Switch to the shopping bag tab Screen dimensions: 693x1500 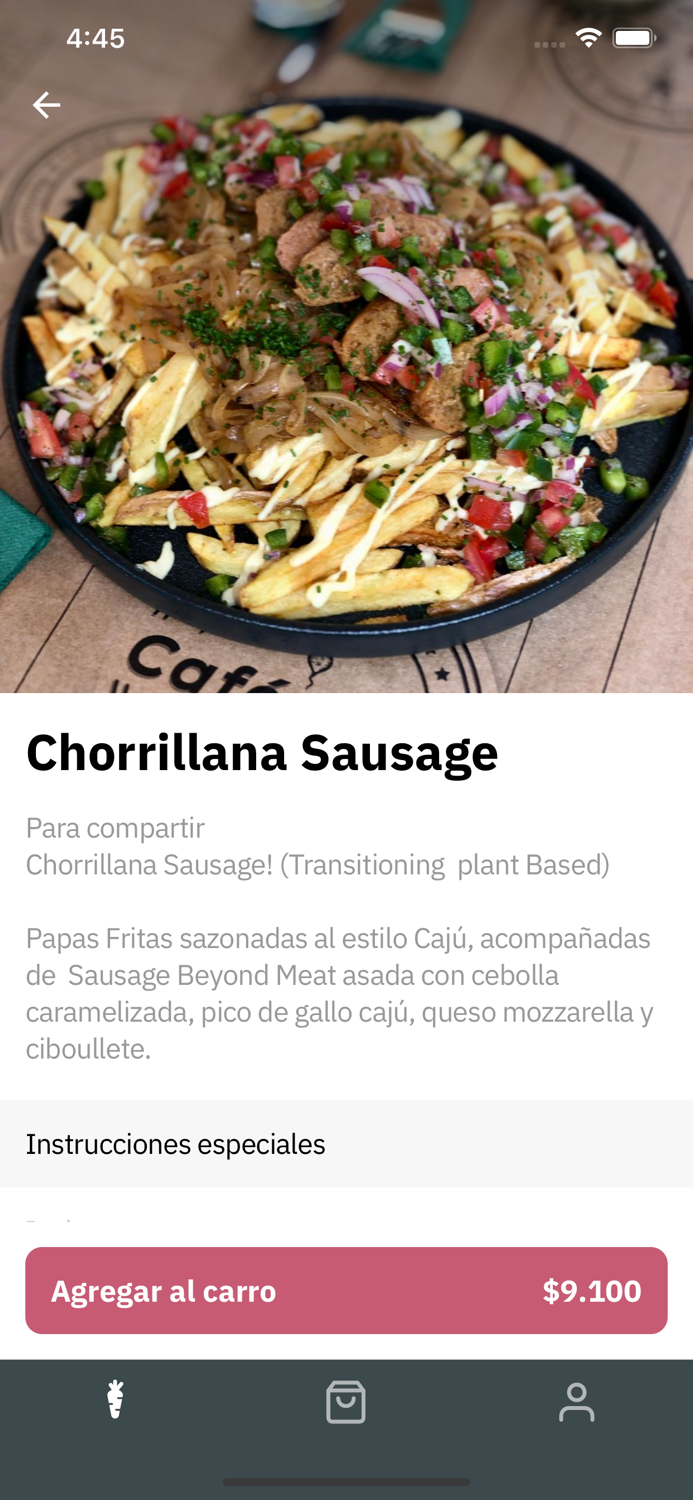pyautogui.click(x=346, y=1402)
